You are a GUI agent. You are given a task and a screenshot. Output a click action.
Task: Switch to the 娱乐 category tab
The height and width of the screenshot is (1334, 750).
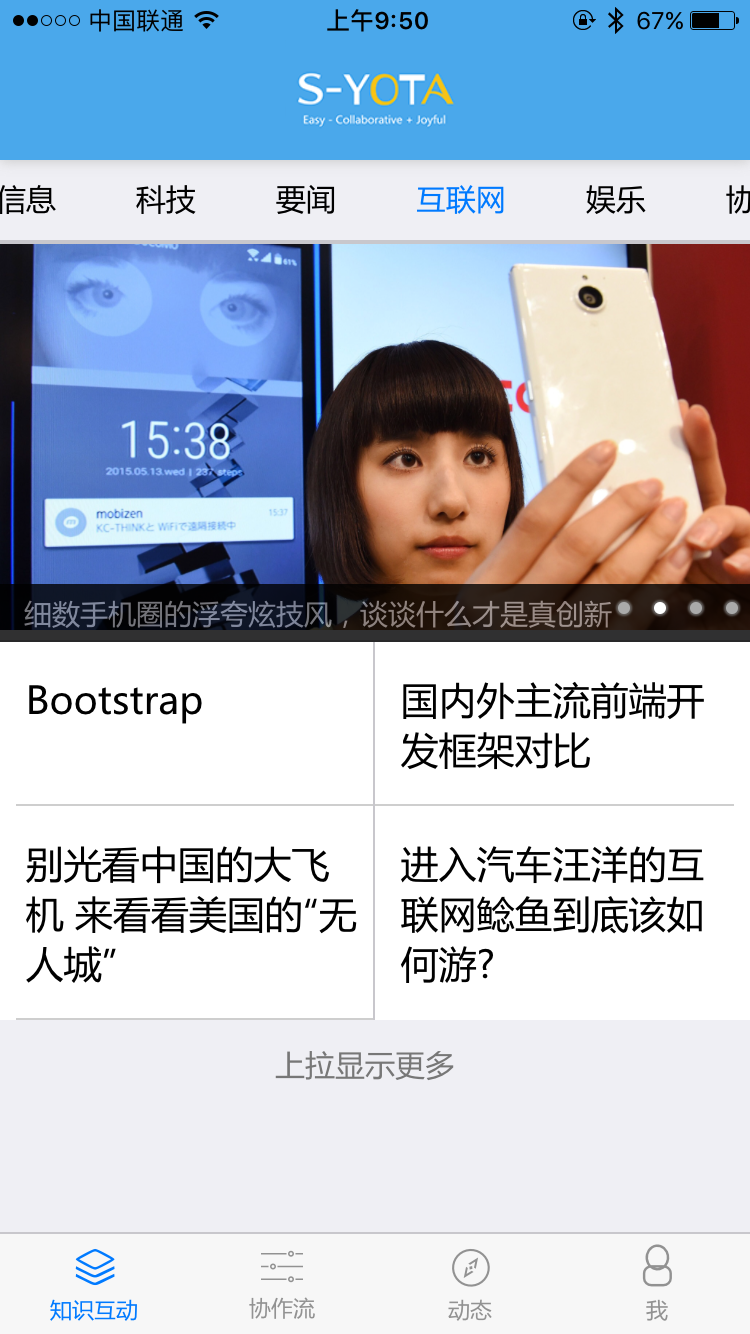pyautogui.click(x=615, y=201)
